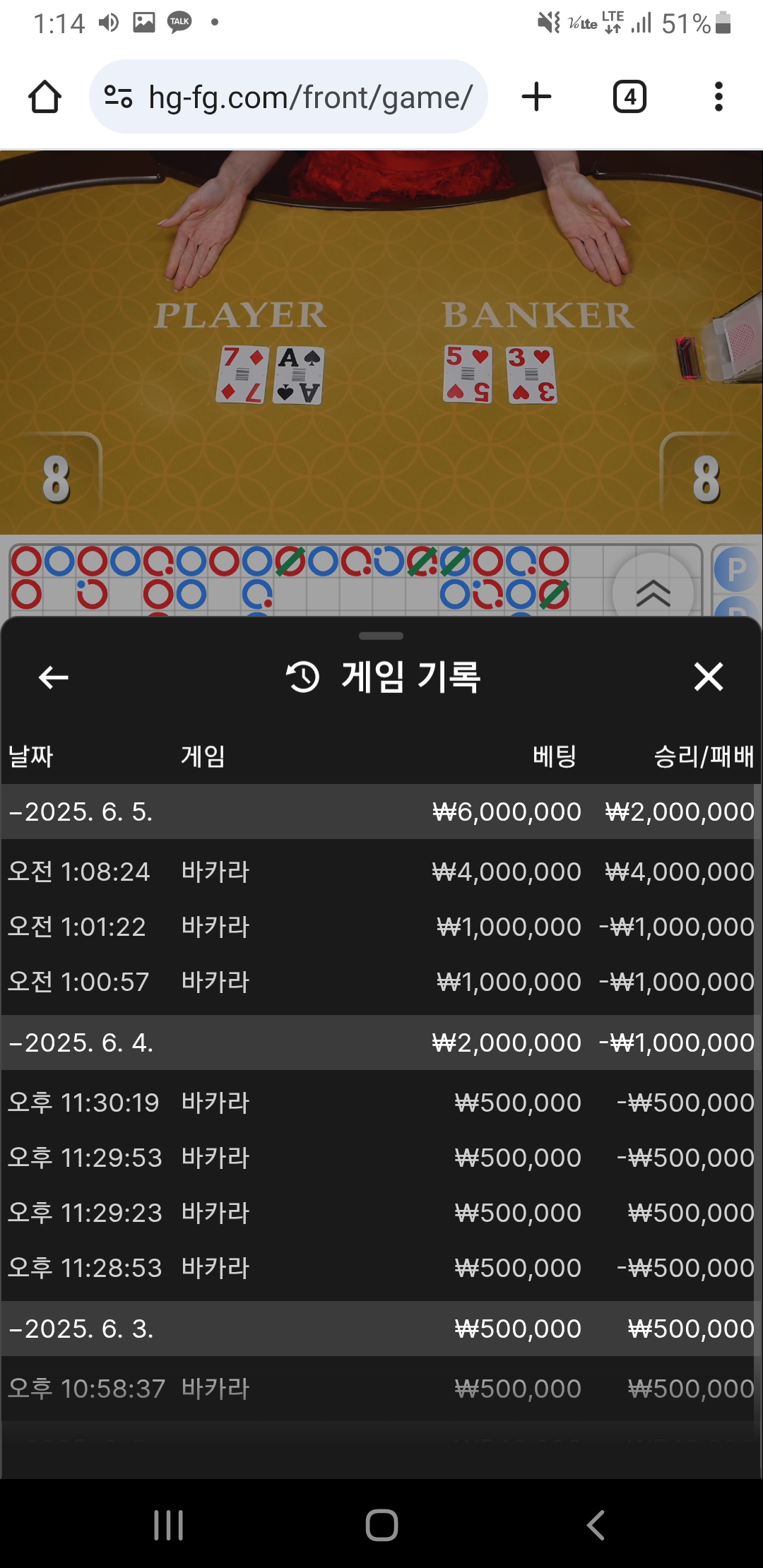Screen dimensions: 763x1568
Task: Open the baccarat record at 오전 1:01:22
Action: click(x=381, y=927)
